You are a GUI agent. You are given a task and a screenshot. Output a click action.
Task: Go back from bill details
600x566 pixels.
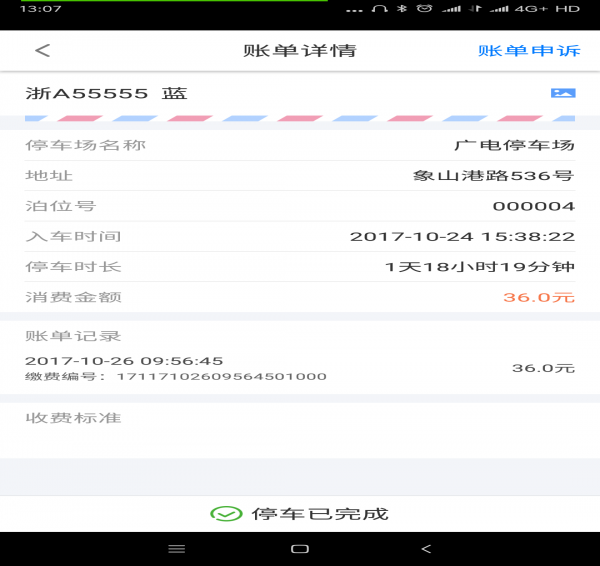[x=42, y=51]
